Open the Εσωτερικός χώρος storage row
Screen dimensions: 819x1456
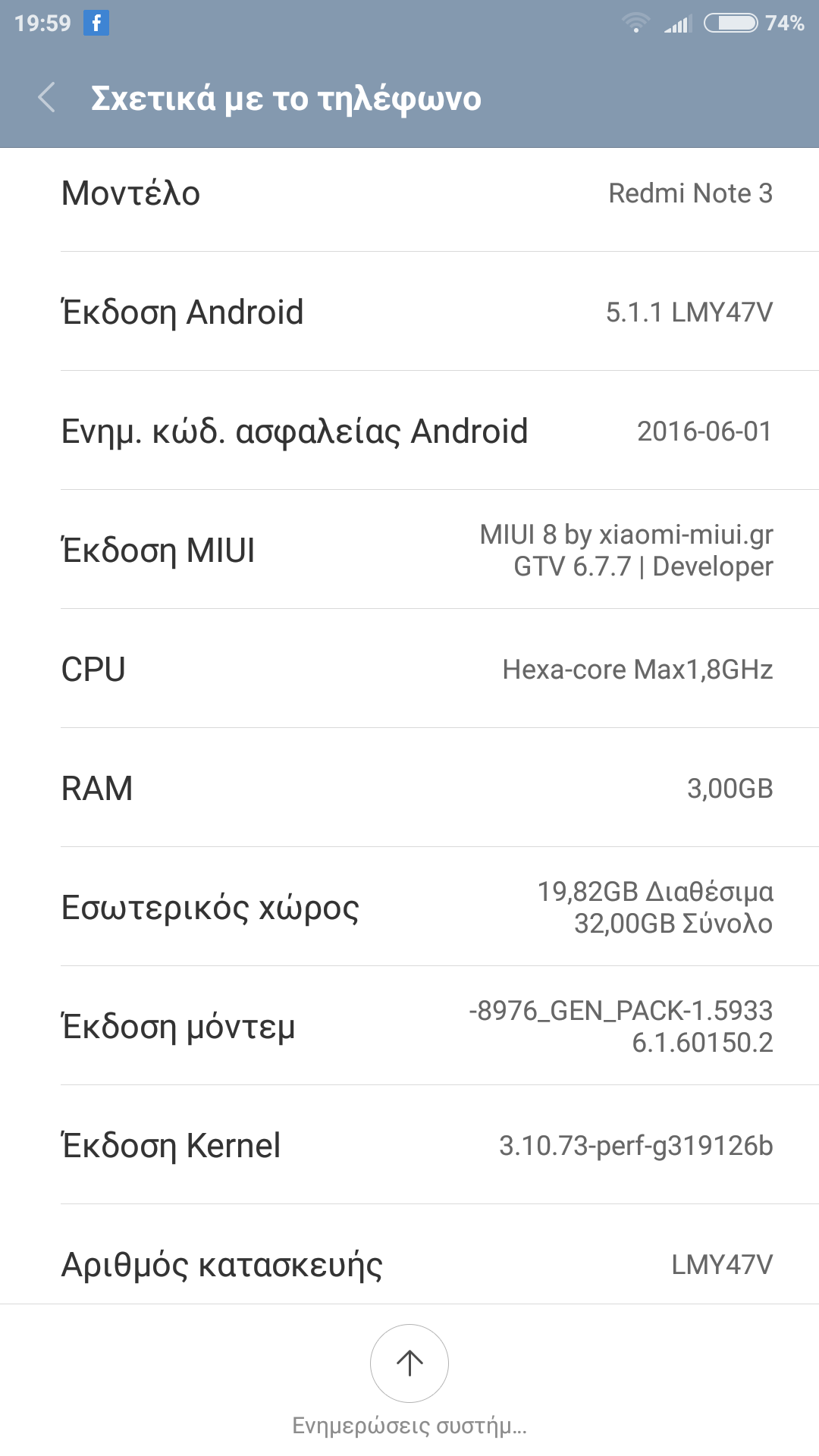pos(409,907)
